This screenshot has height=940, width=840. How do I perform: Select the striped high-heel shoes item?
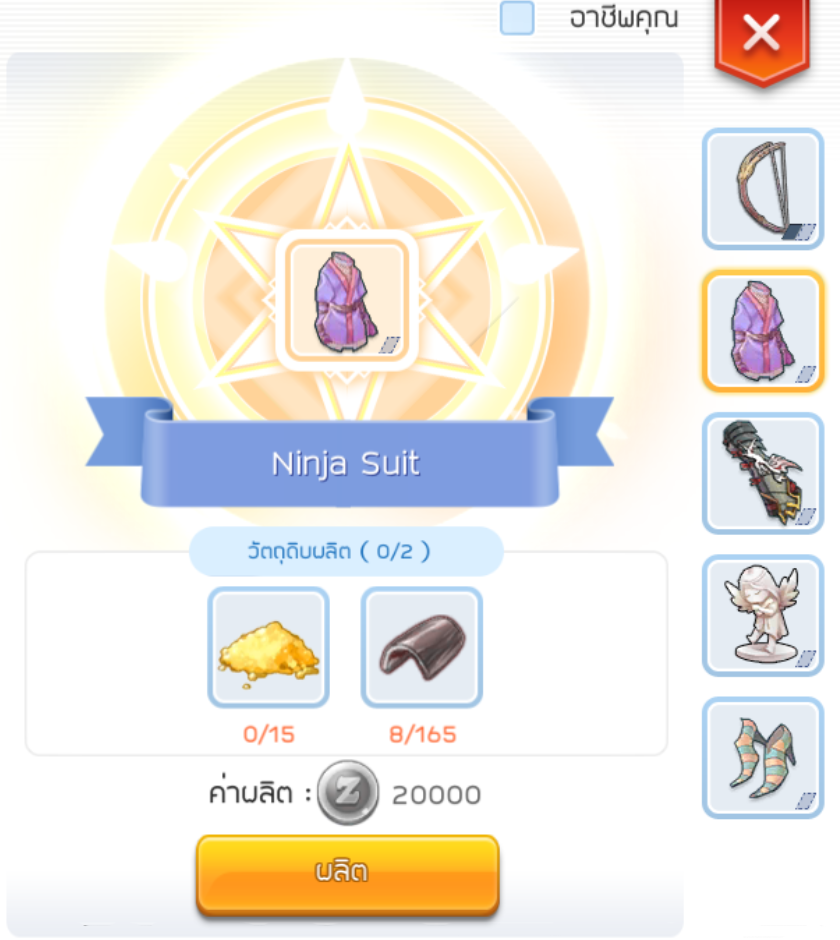click(763, 757)
